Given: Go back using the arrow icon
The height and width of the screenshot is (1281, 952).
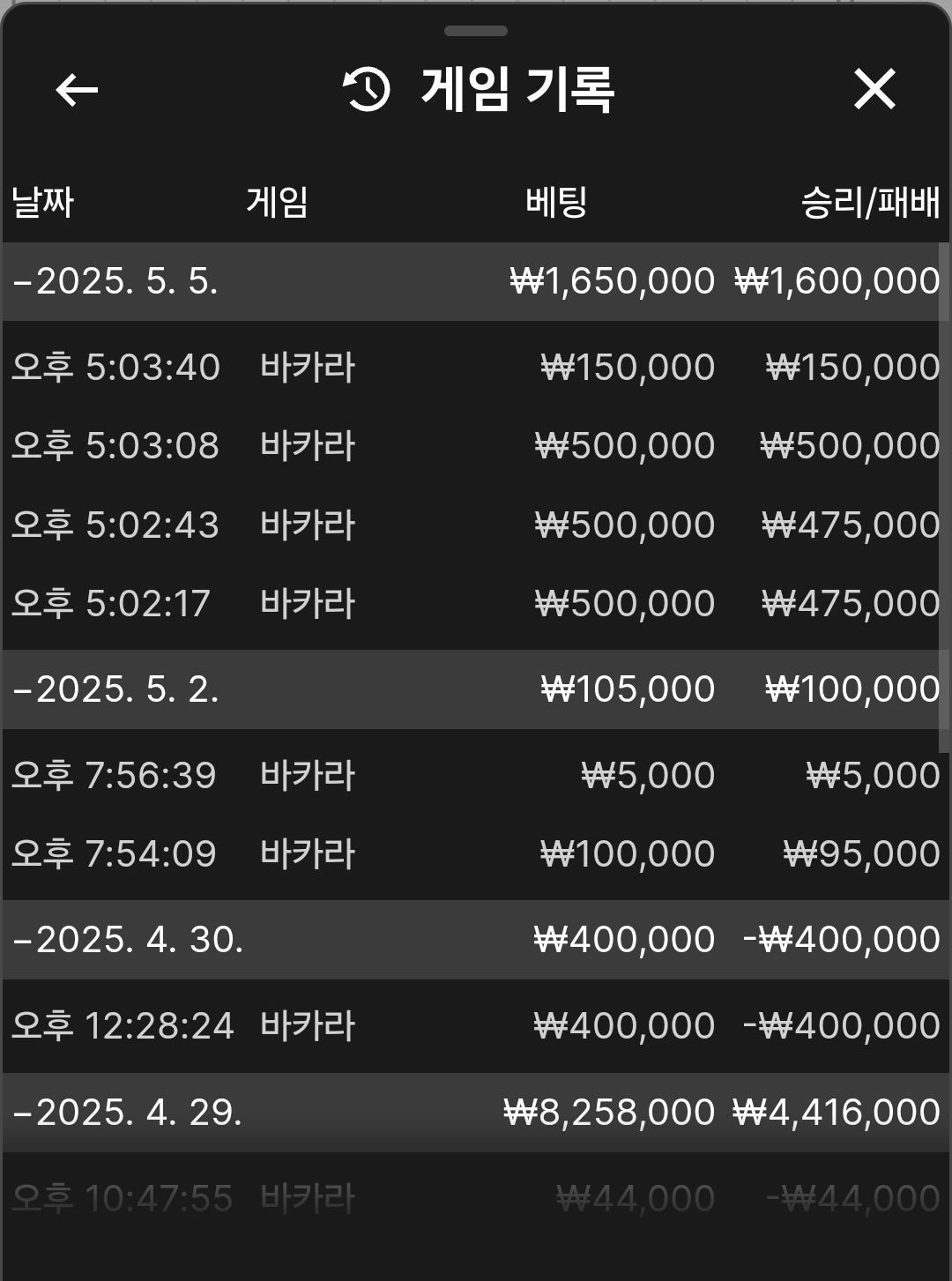Looking at the screenshot, I should [x=77, y=90].
